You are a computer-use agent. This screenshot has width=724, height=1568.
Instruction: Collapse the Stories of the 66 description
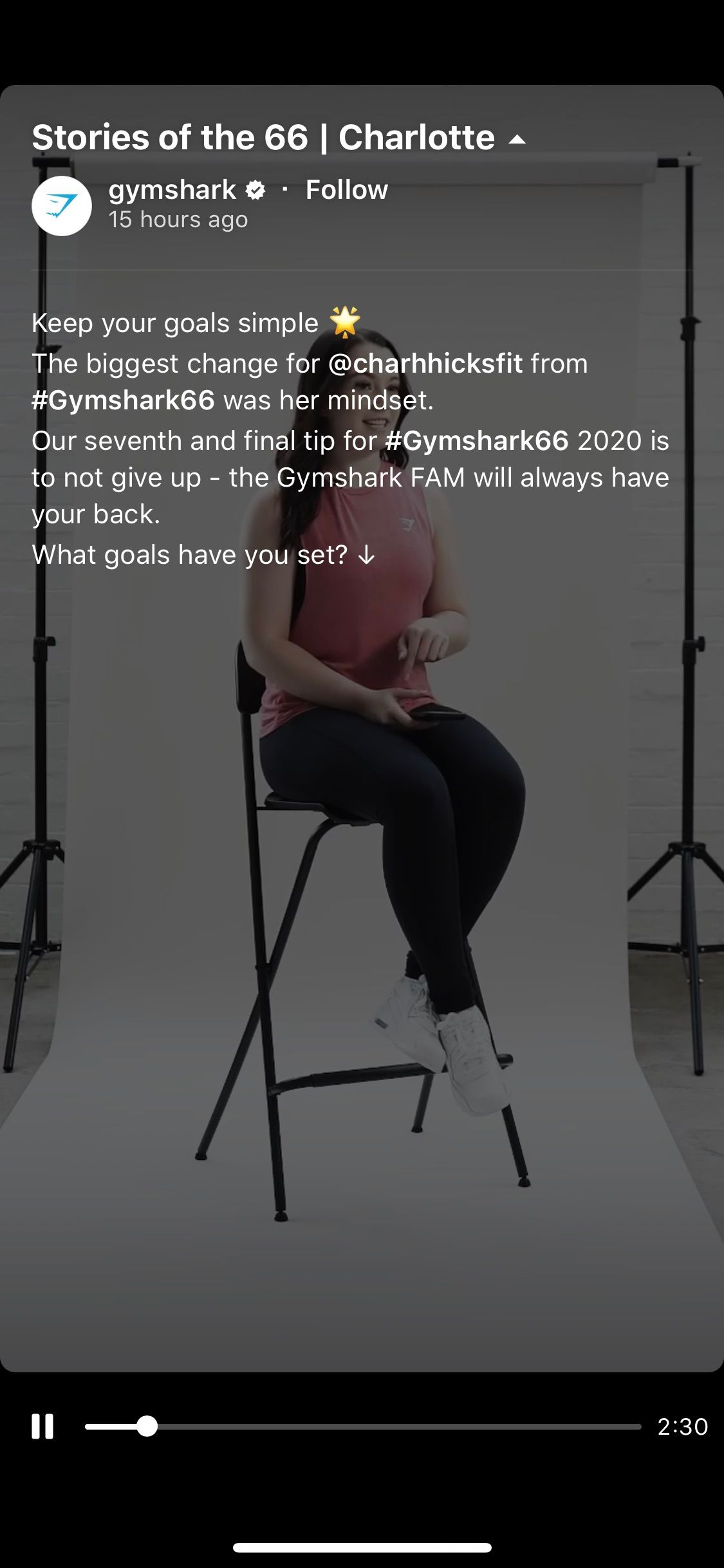click(x=517, y=140)
